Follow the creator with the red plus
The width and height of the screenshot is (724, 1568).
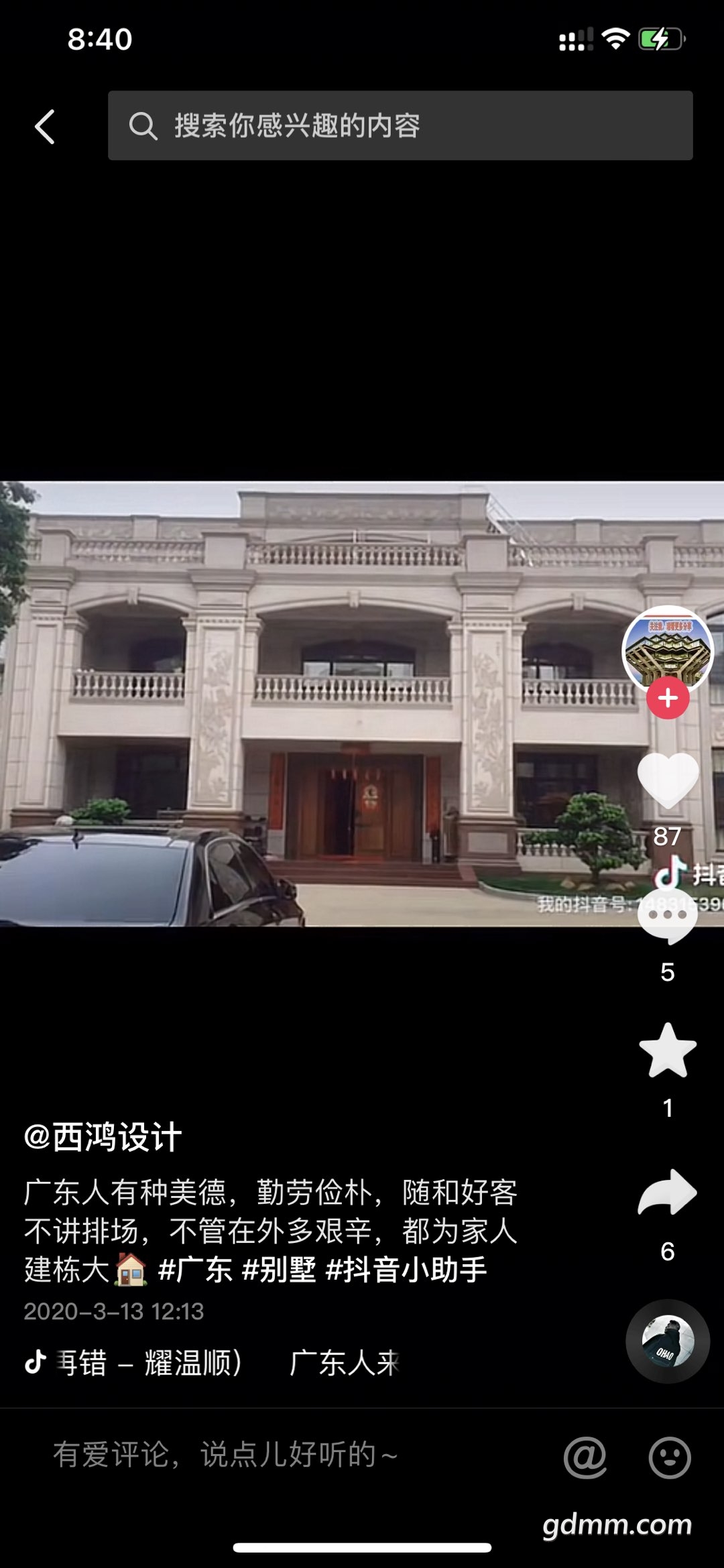click(x=668, y=699)
